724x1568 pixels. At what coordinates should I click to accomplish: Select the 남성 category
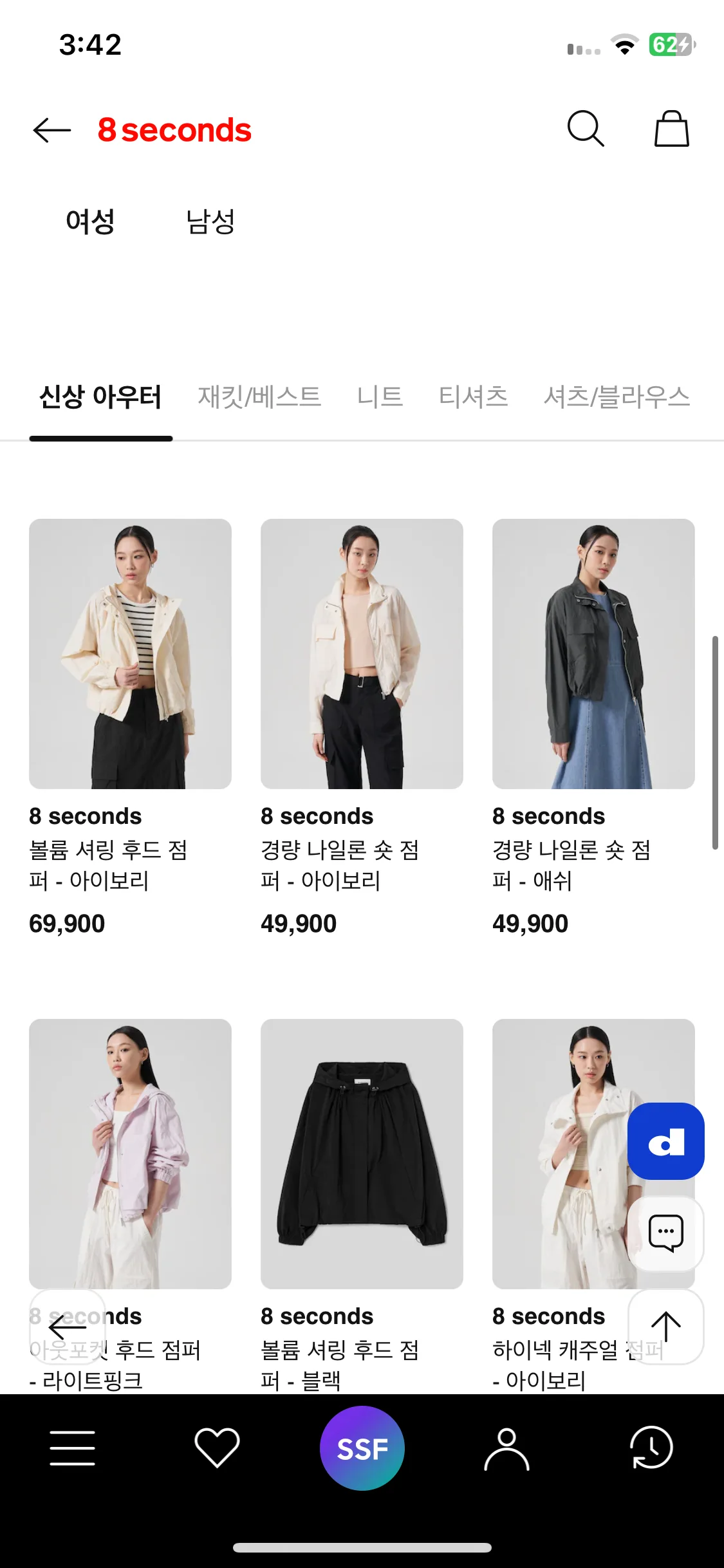[210, 222]
